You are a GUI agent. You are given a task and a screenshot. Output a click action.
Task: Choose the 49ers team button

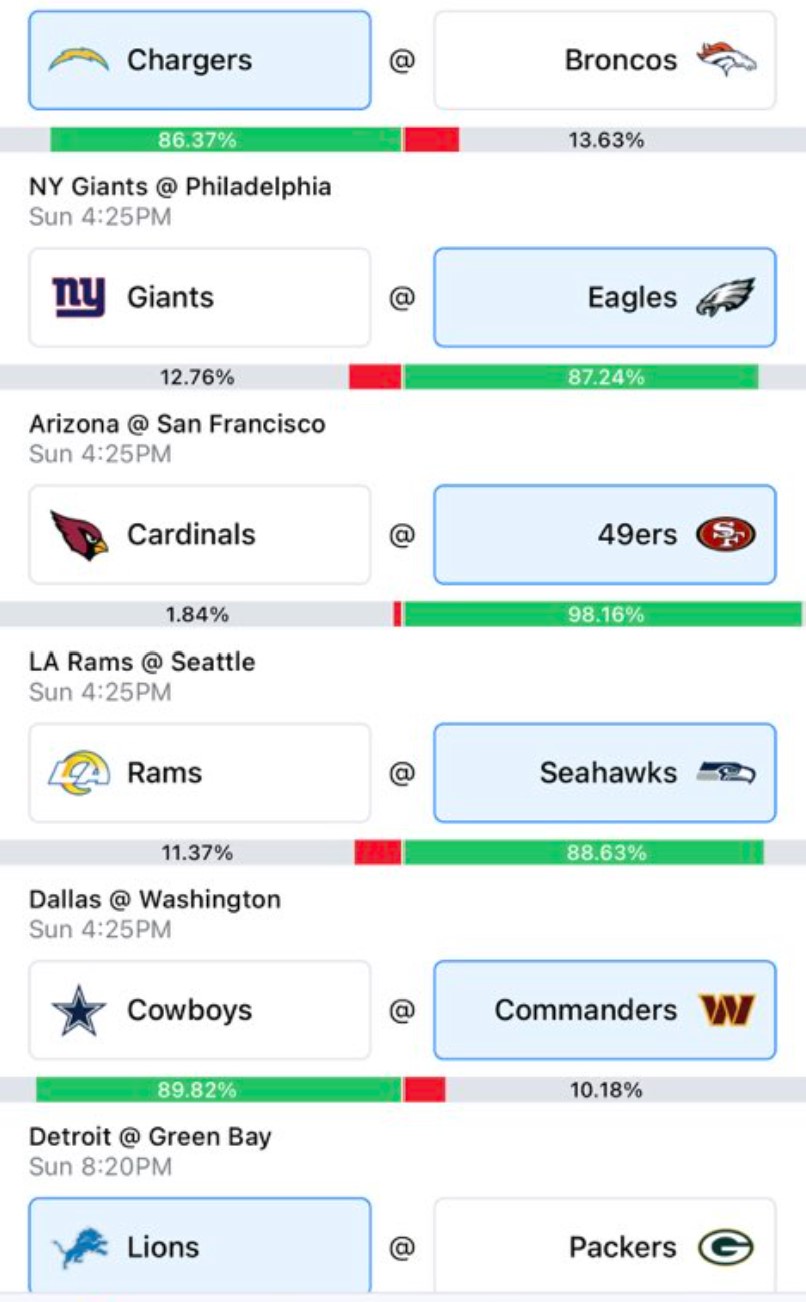(x=605, y=534)
